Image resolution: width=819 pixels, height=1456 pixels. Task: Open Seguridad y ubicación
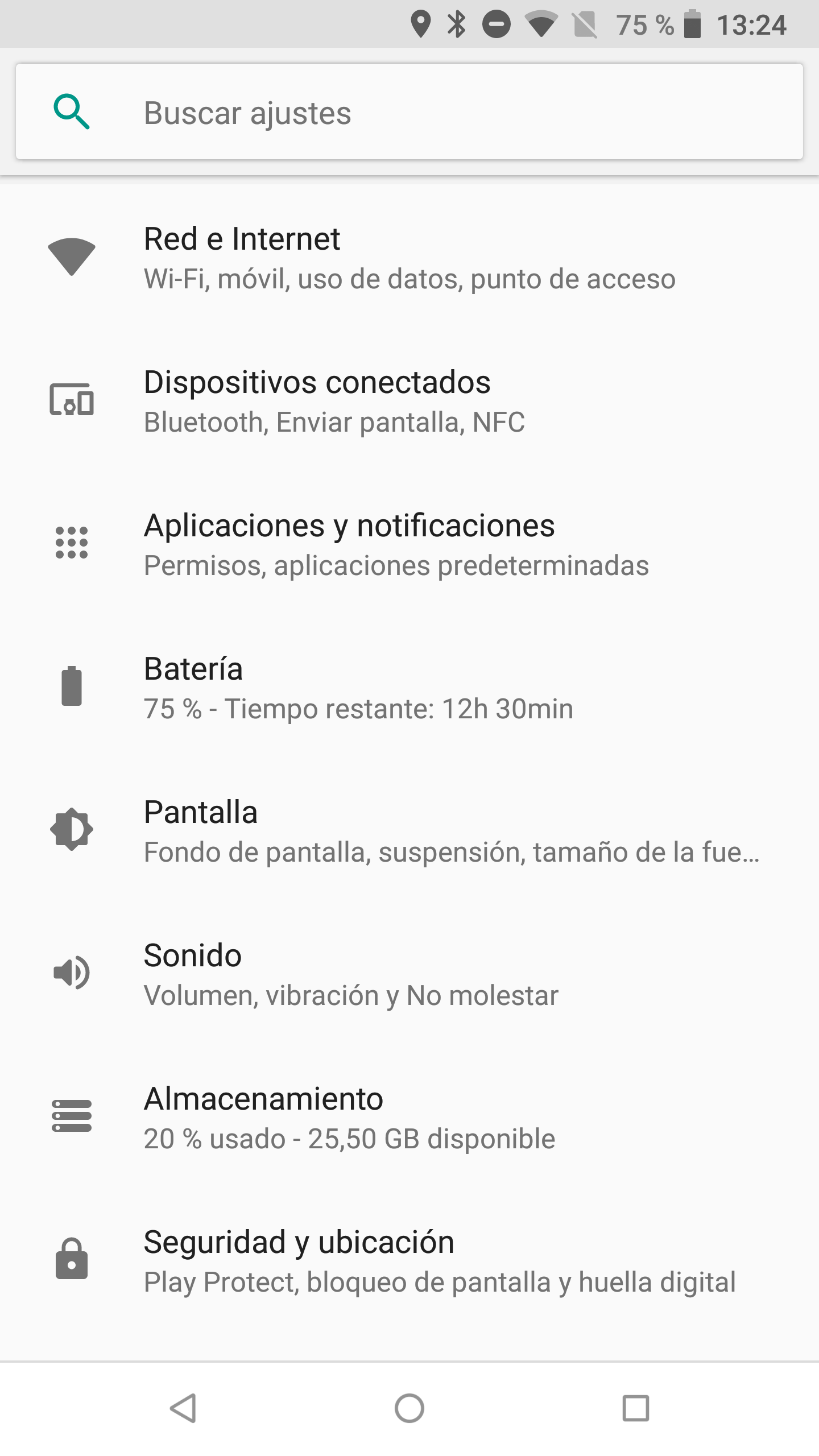(409, 1261)
